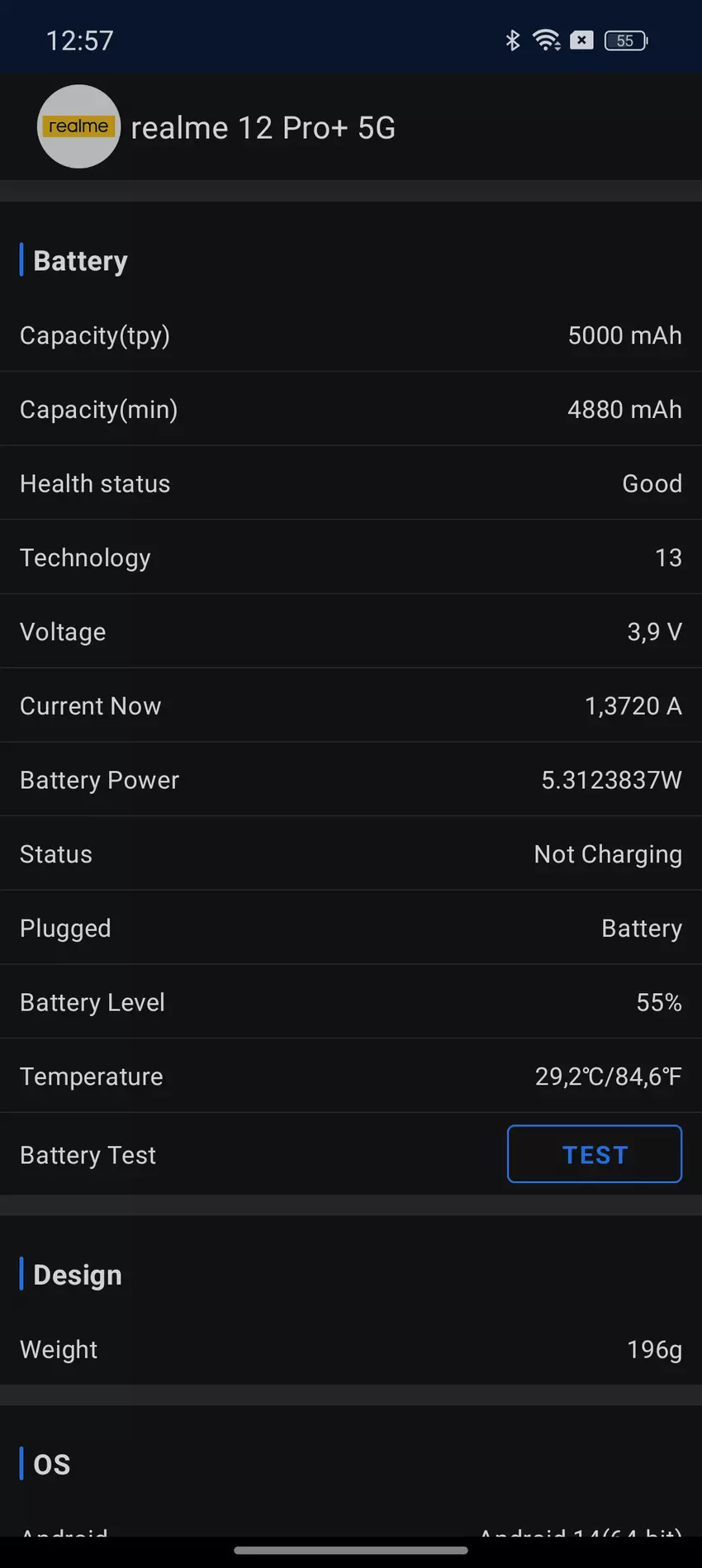Start the battery test with TEST button
702x1568 pixels.
(x=595, y=1154)
